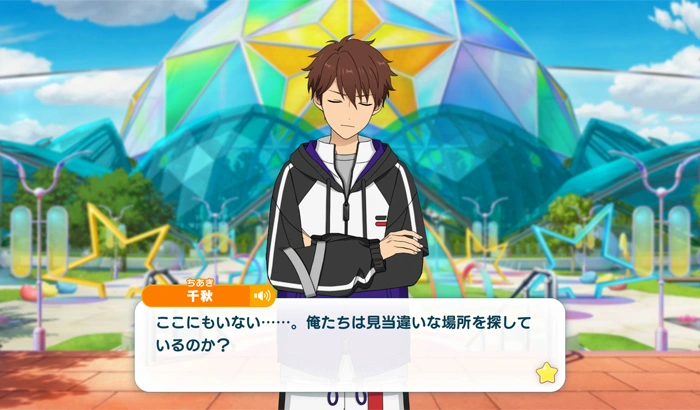The width and height of the screenshot is (700, 410).
Task: Advance the dialogue with the star icon
Action: click(x=547, y=373)
